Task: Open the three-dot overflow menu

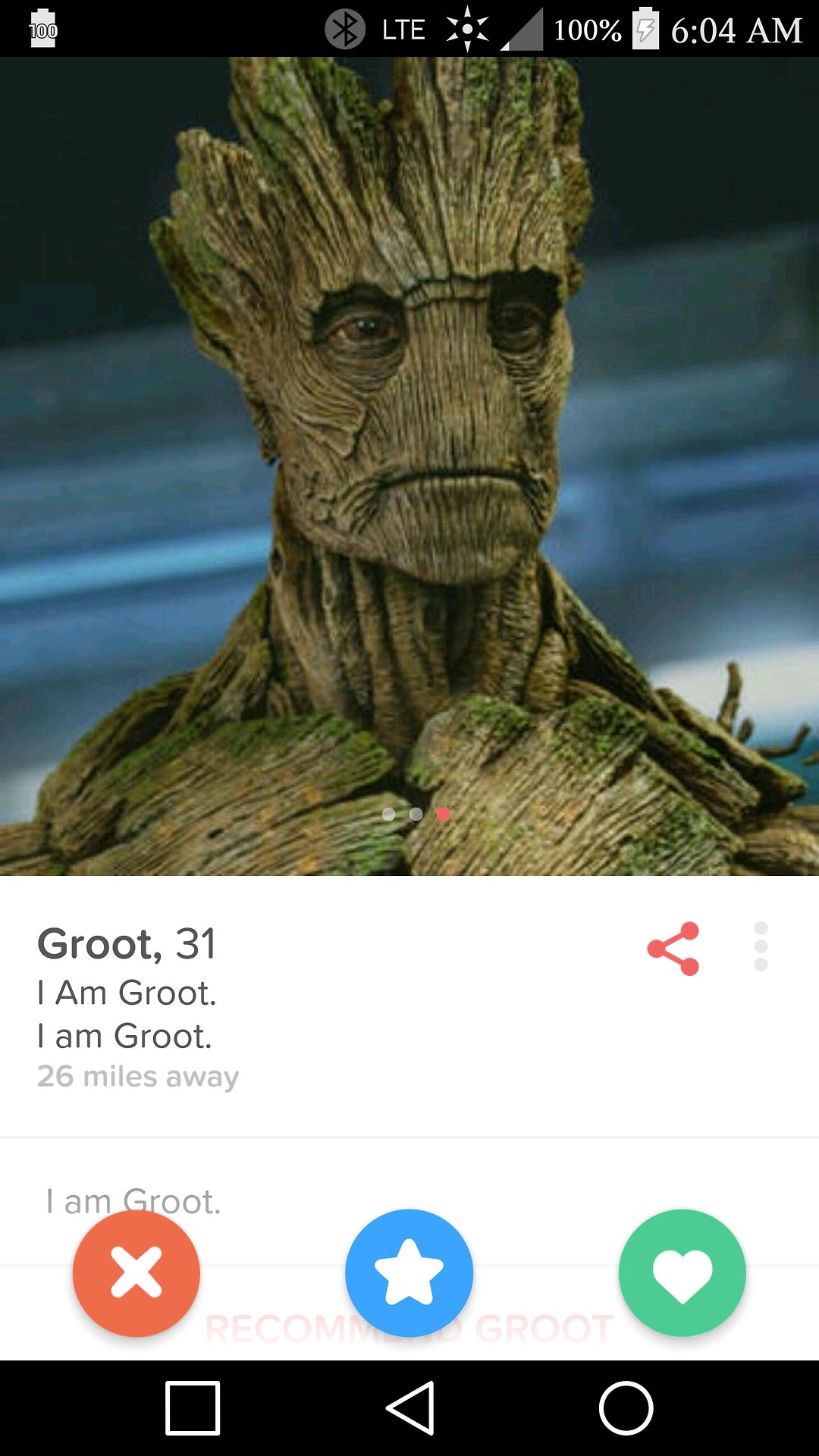Action: pos(761,946)
